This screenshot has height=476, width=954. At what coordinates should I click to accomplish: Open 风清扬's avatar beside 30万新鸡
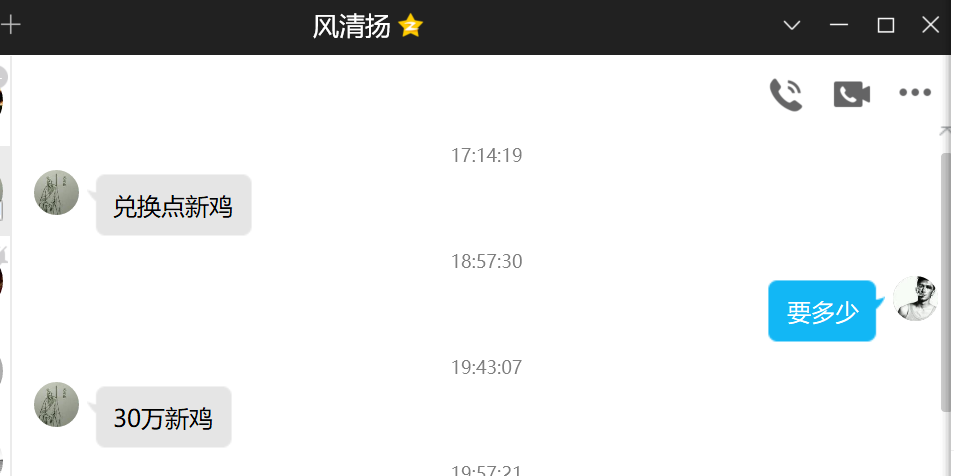(x=57, y=404)
